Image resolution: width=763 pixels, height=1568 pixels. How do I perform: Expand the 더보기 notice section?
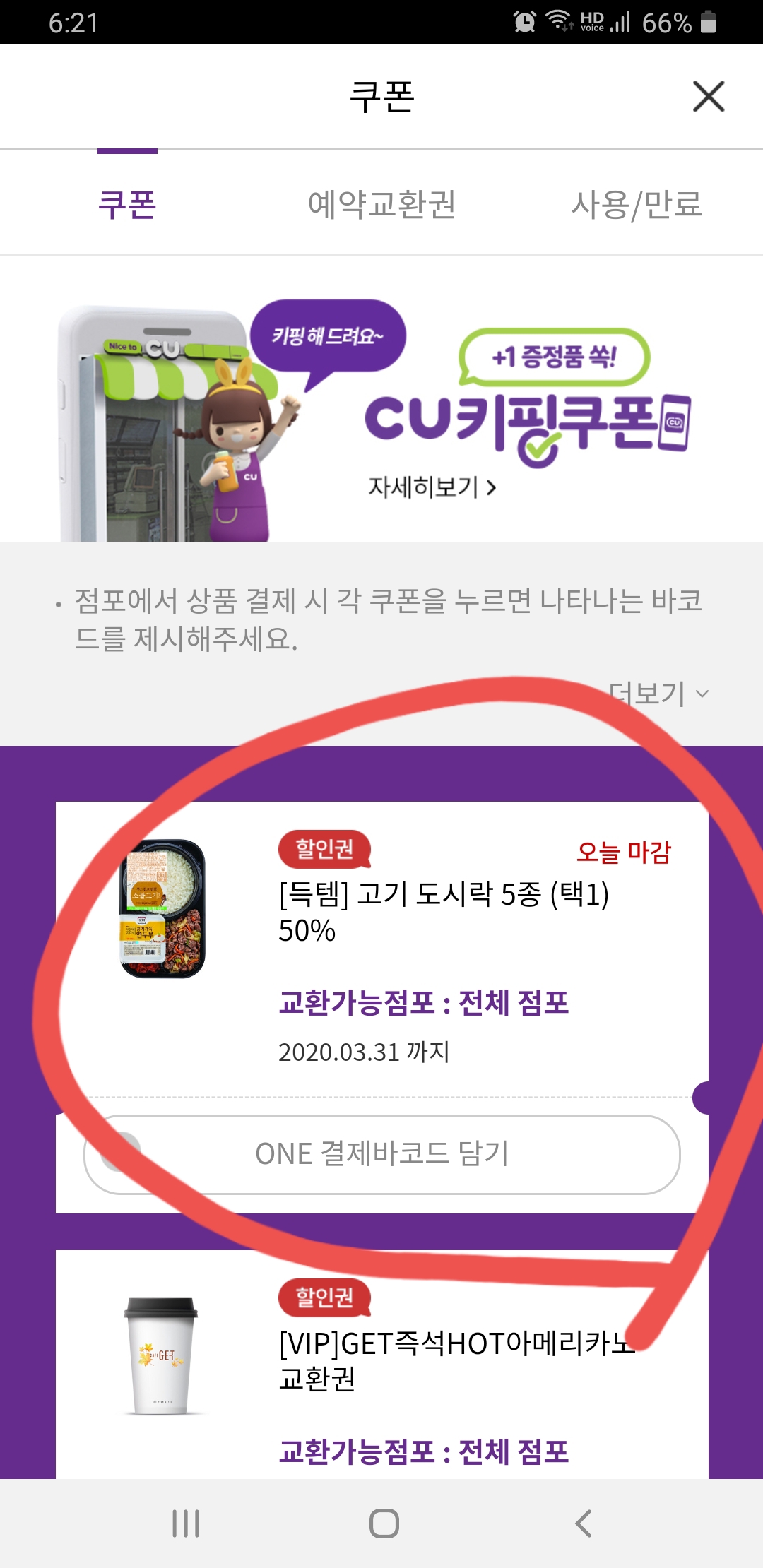point(658,694)
